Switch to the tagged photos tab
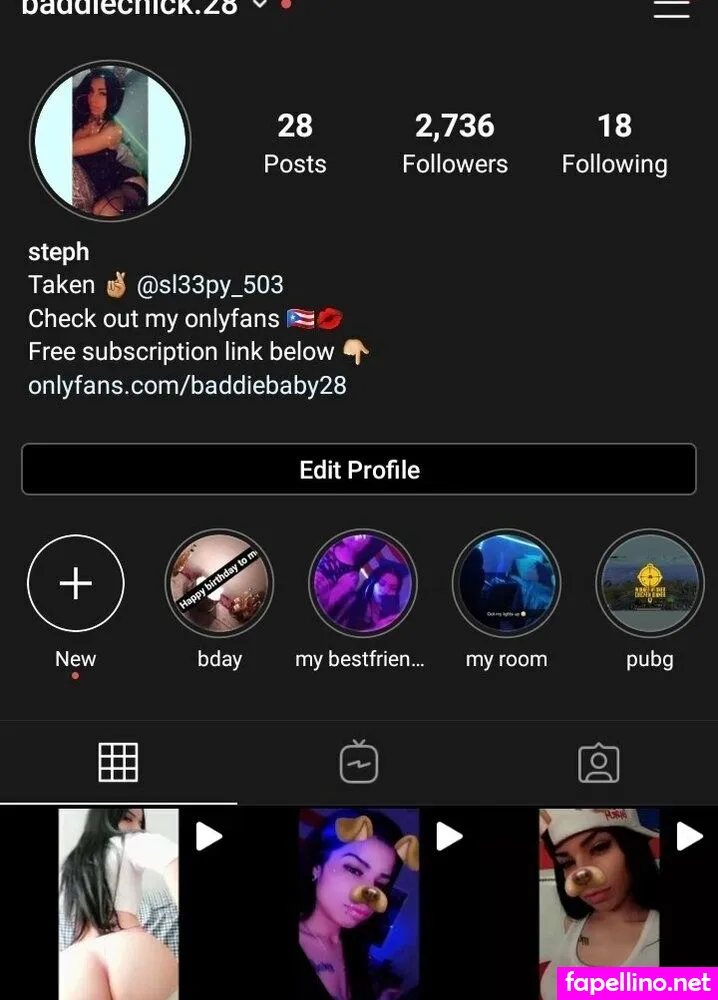 coord(599,762)
